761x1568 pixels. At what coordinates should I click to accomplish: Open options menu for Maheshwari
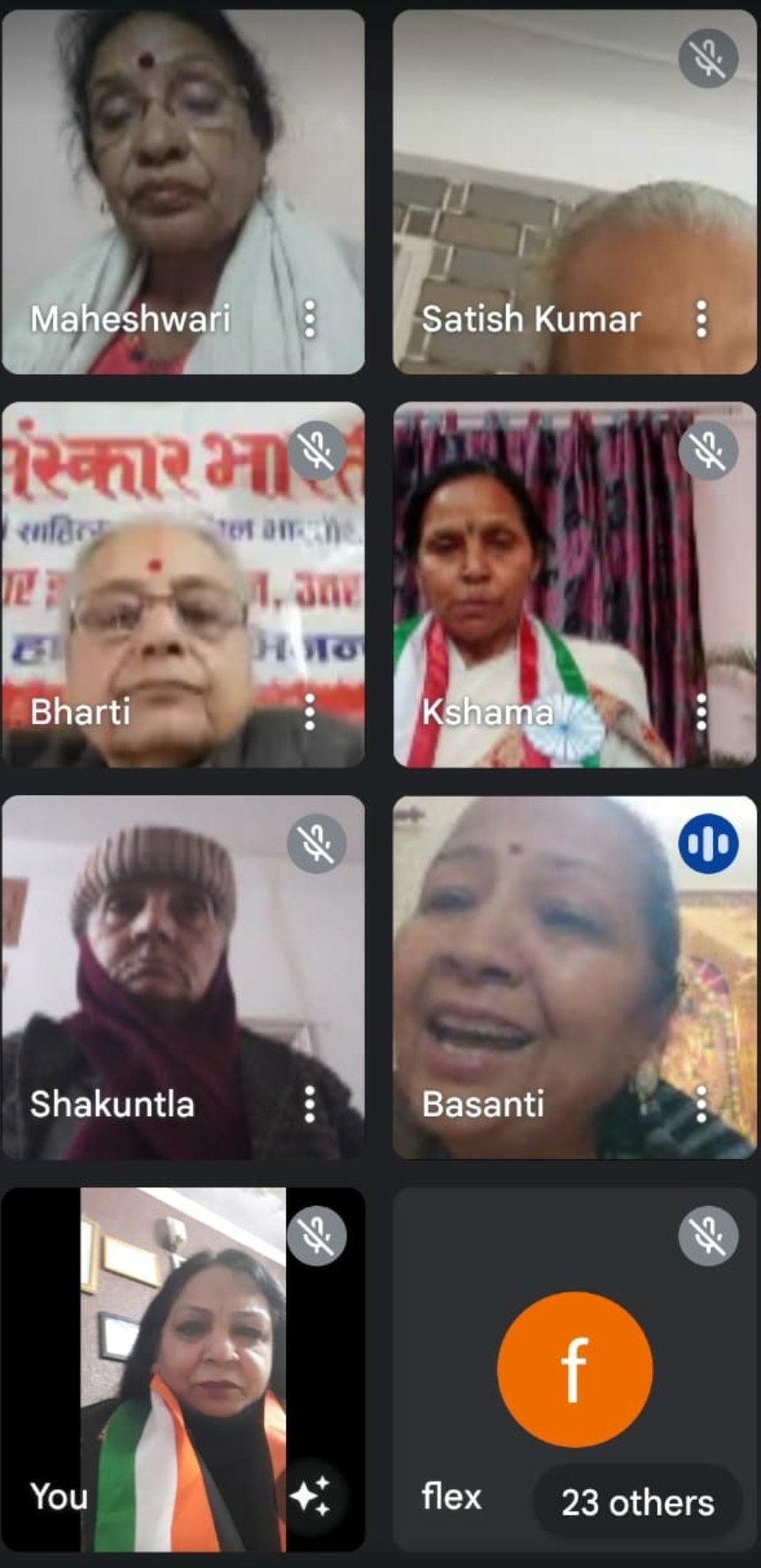[310, 319]
